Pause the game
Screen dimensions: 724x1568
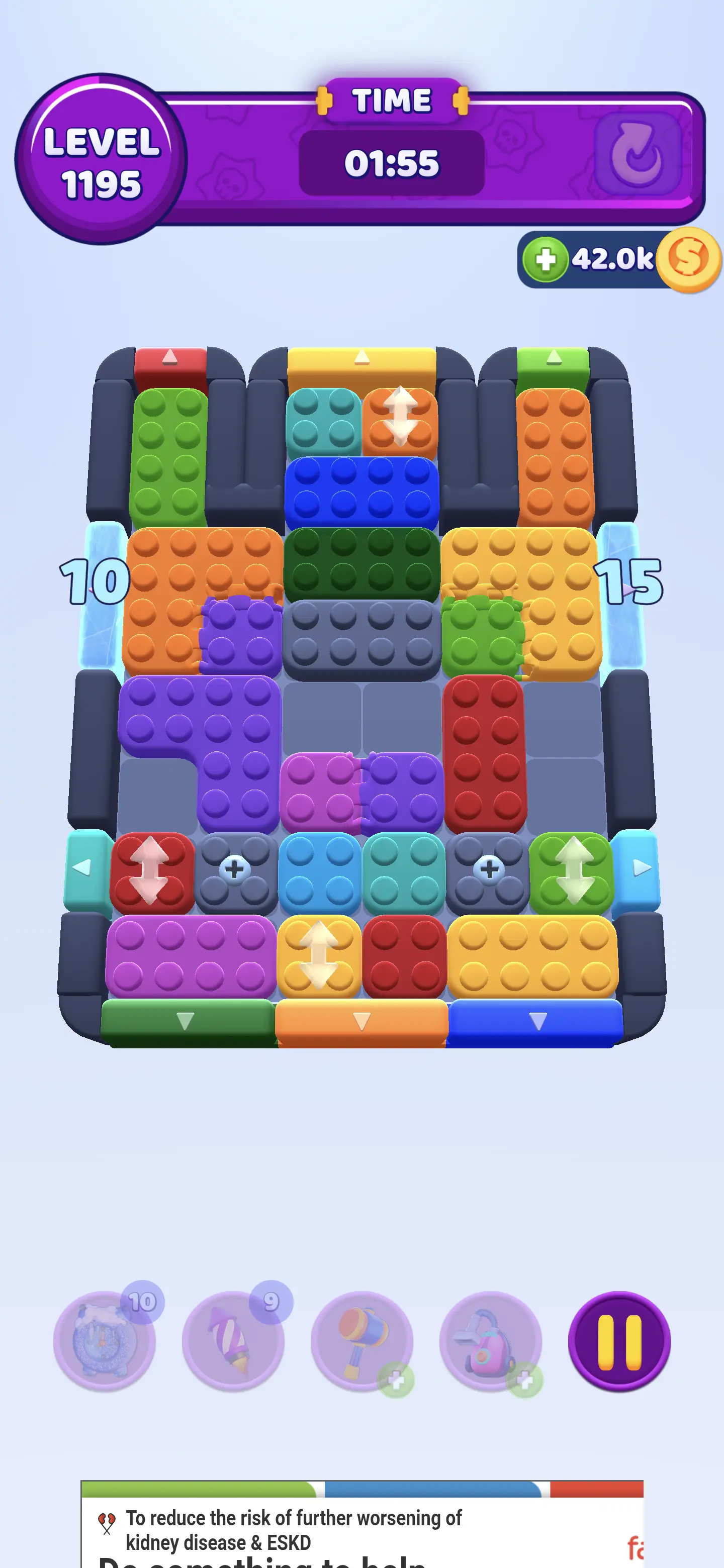pyautogui.click(x=618, y=1341)
